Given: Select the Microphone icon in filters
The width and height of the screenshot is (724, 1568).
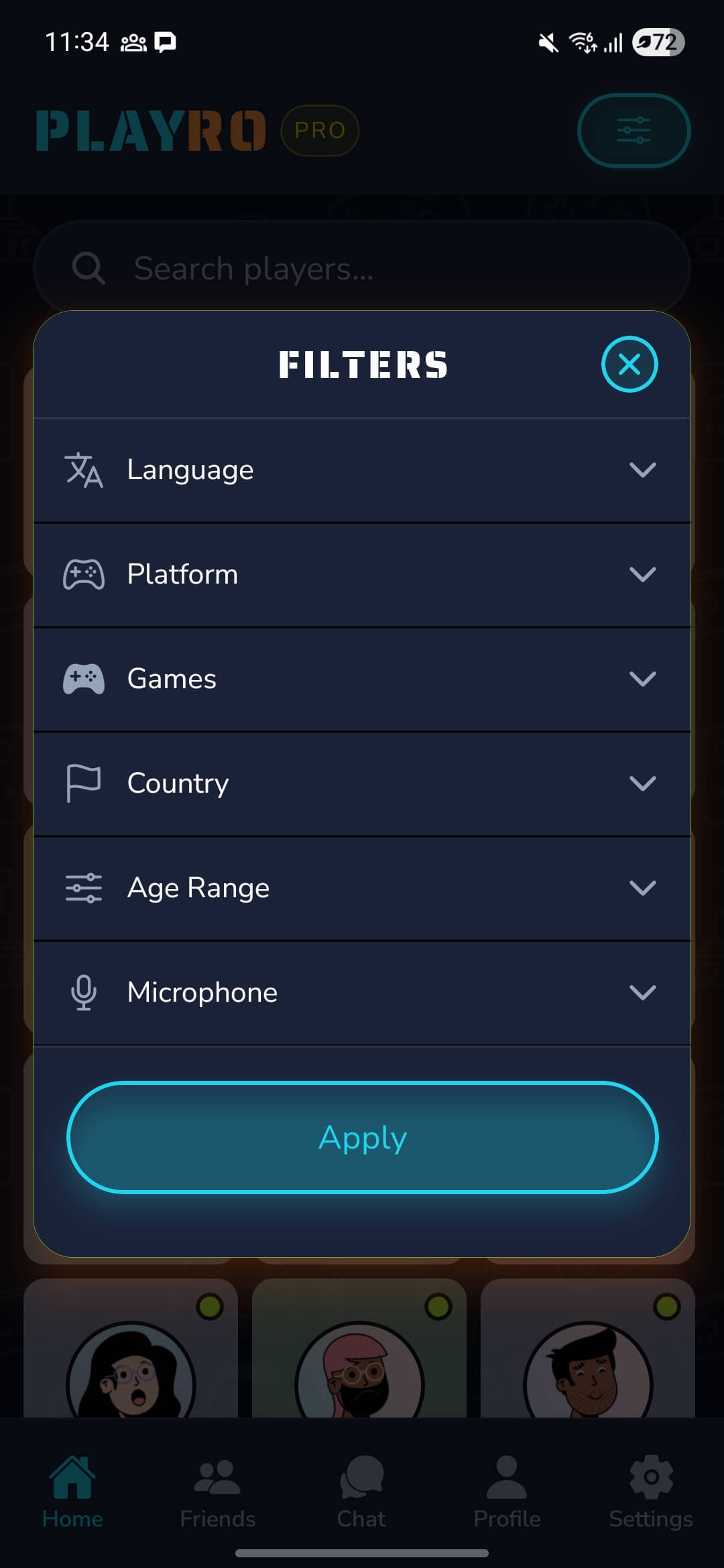Looking at the screenshot, I should tap(83, 992).
